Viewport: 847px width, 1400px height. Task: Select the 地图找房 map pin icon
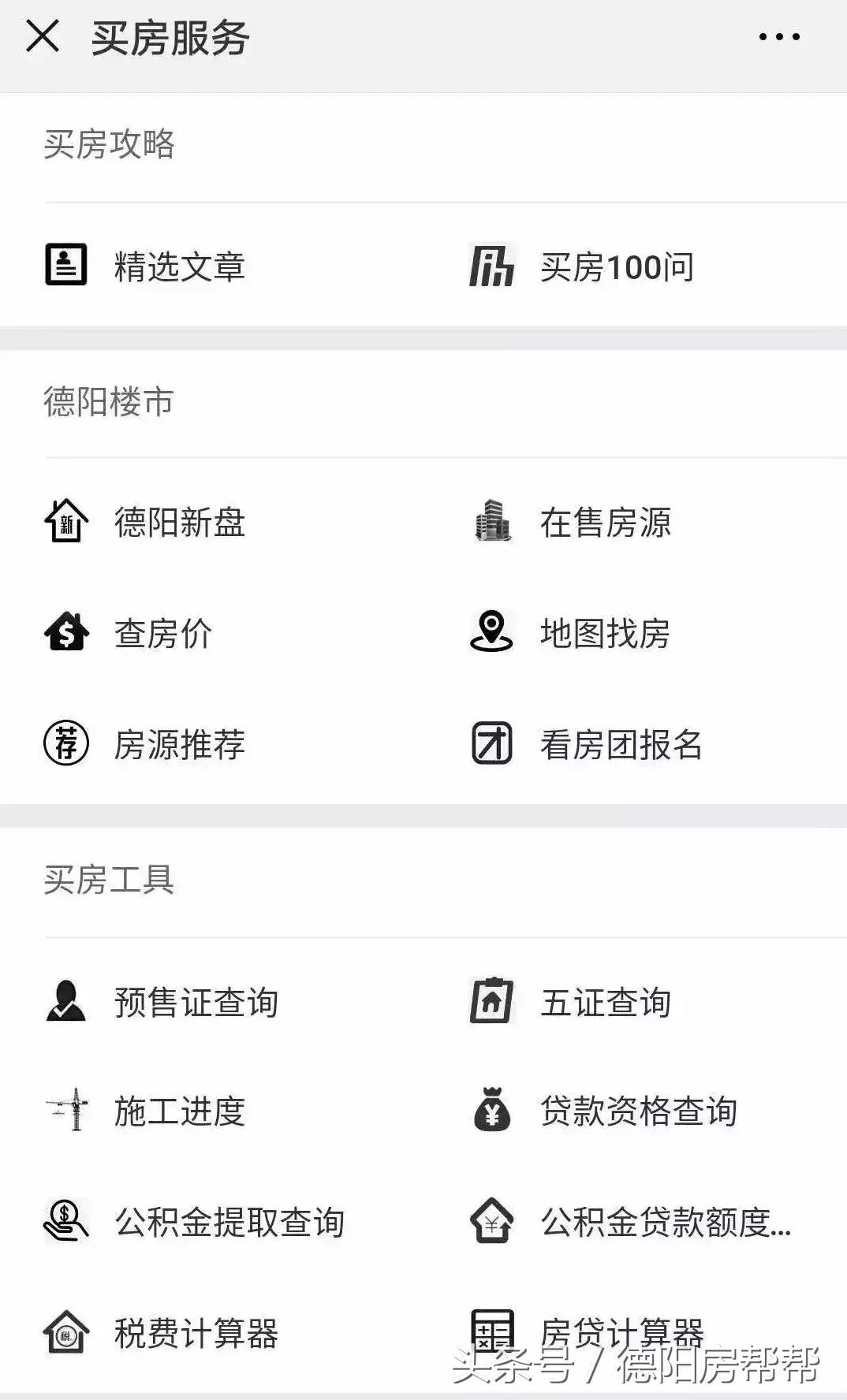pyautogui.click(x=491, y=631)
